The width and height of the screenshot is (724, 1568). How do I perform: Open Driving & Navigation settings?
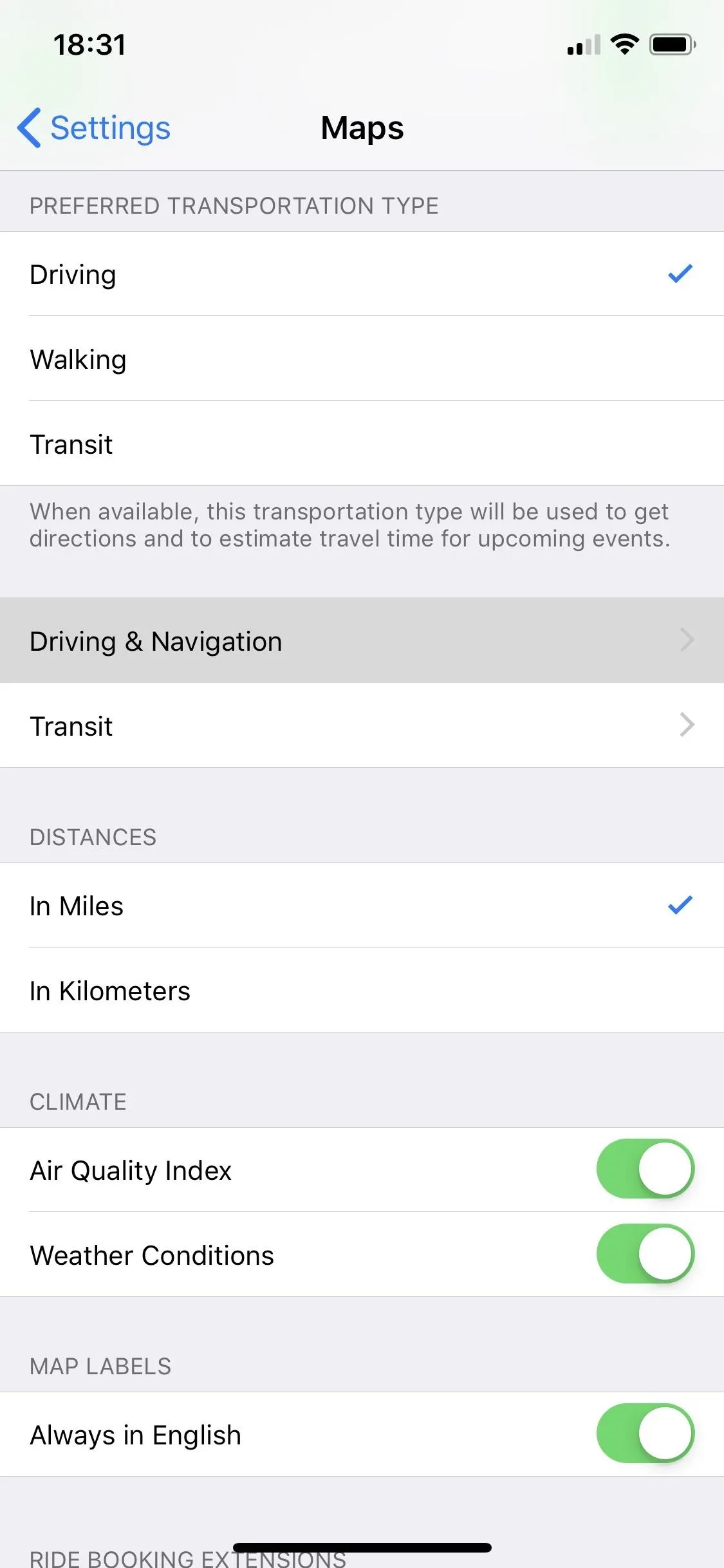click(362, 640)
